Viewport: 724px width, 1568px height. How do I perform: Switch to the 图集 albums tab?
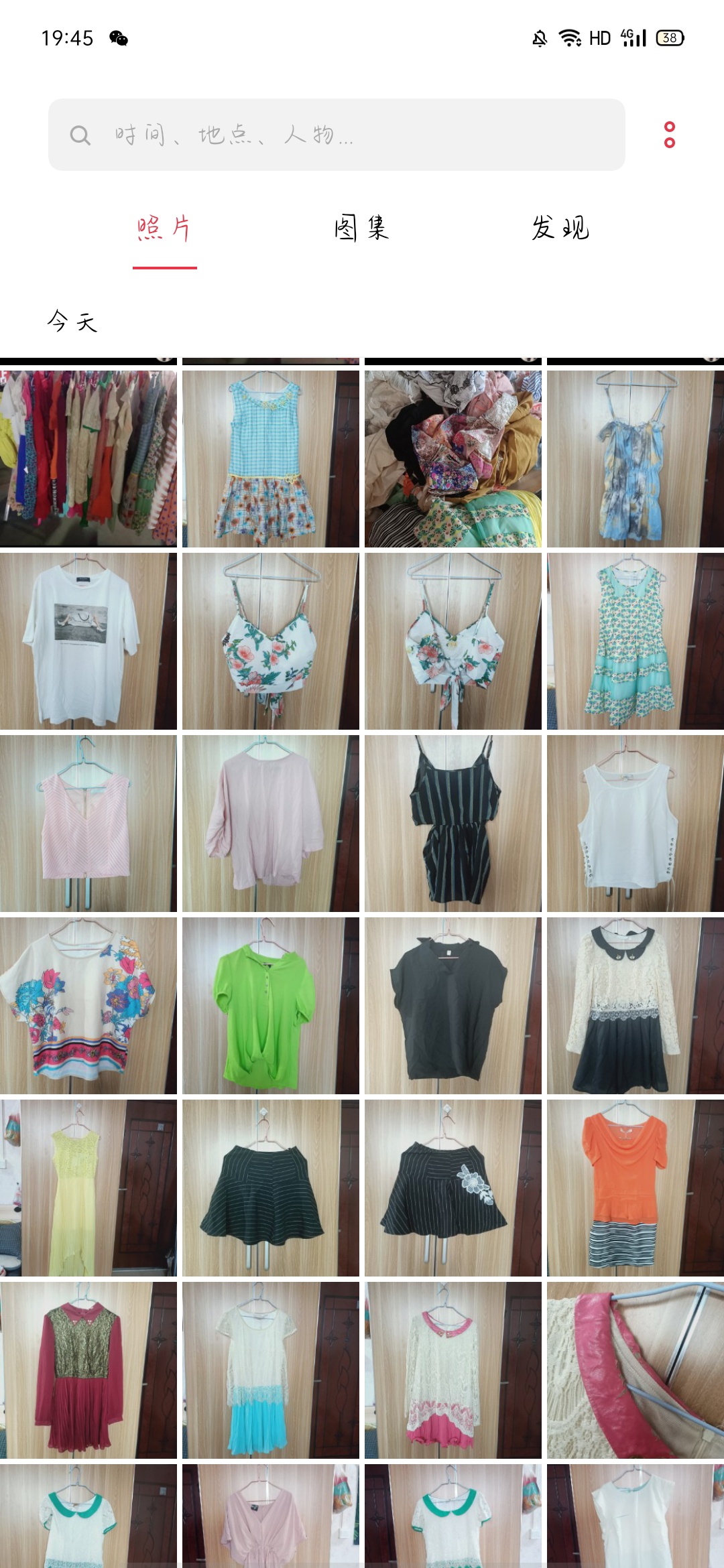coord(361,228)
